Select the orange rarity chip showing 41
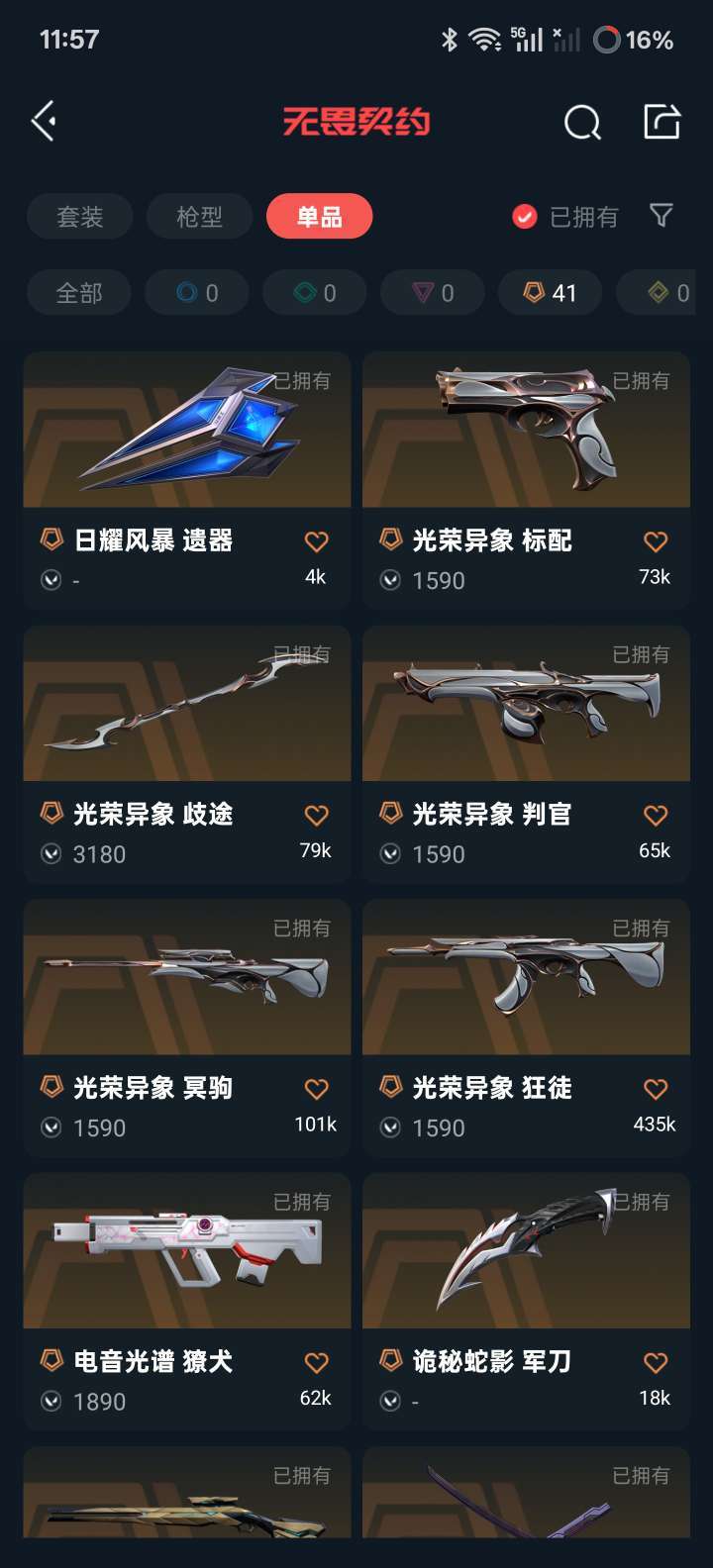Image resolution: width=713 pixels, height=1568 pixels. coord(551,293)
